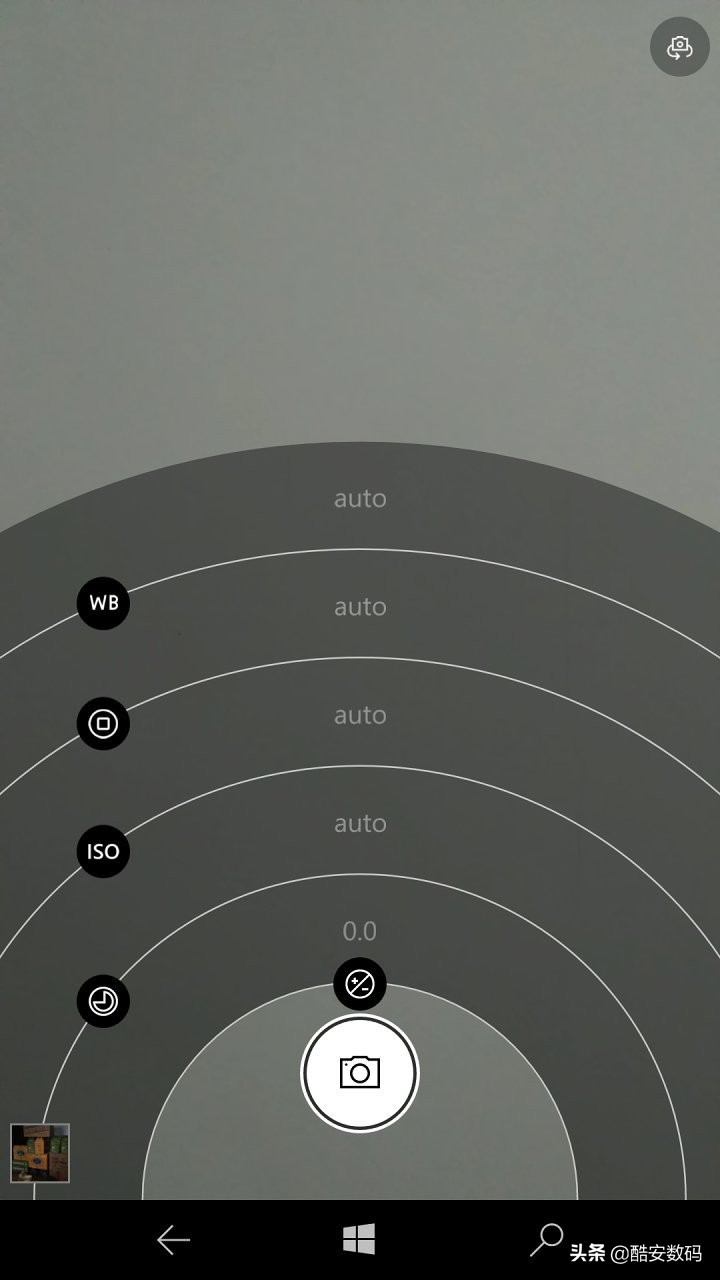Go back using the navigation arrow

tap(173, 1240)
